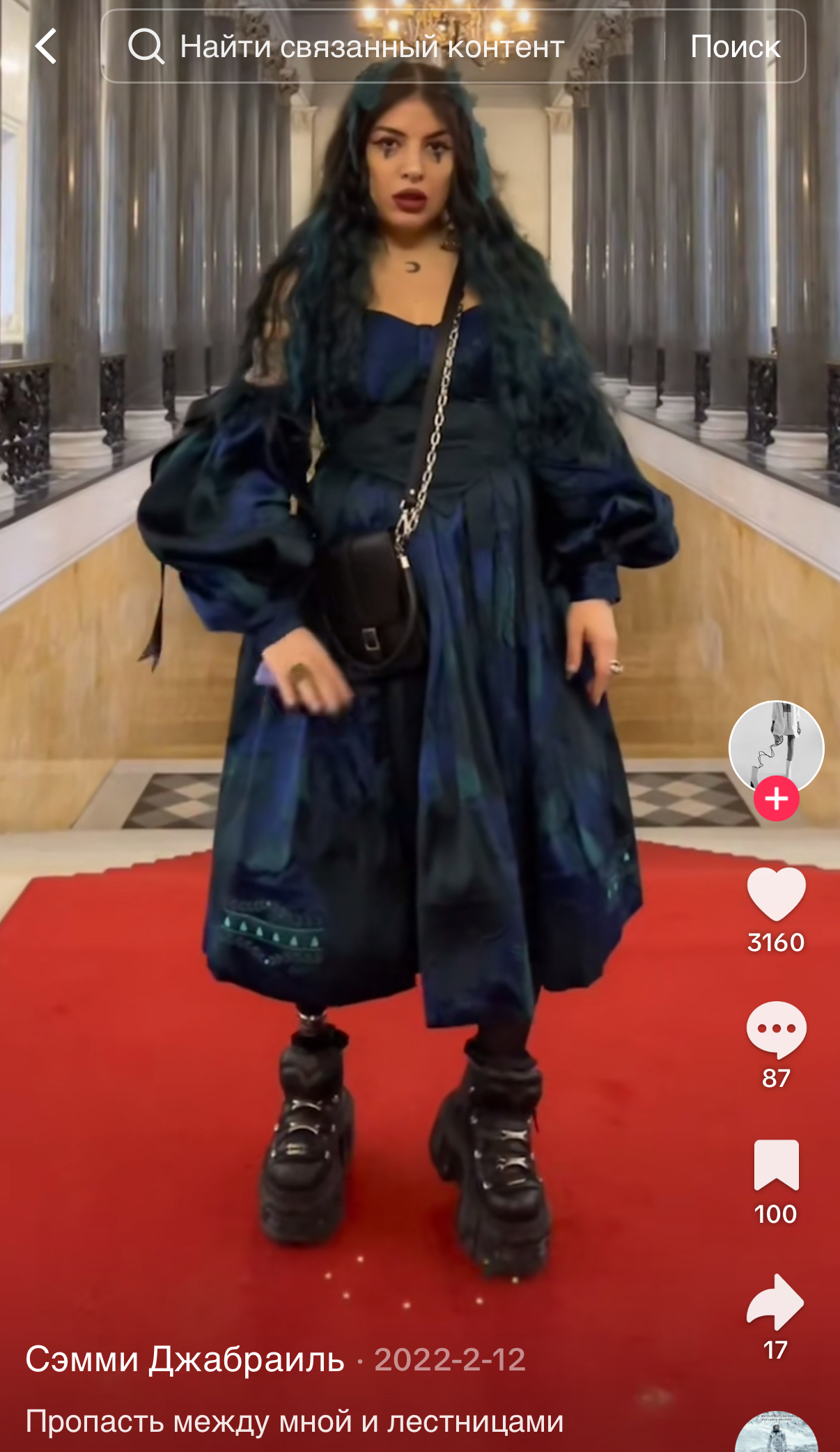Like this video with the heart icon
The height and width of the screenshot is (1452, 840).
pos(776,895)
